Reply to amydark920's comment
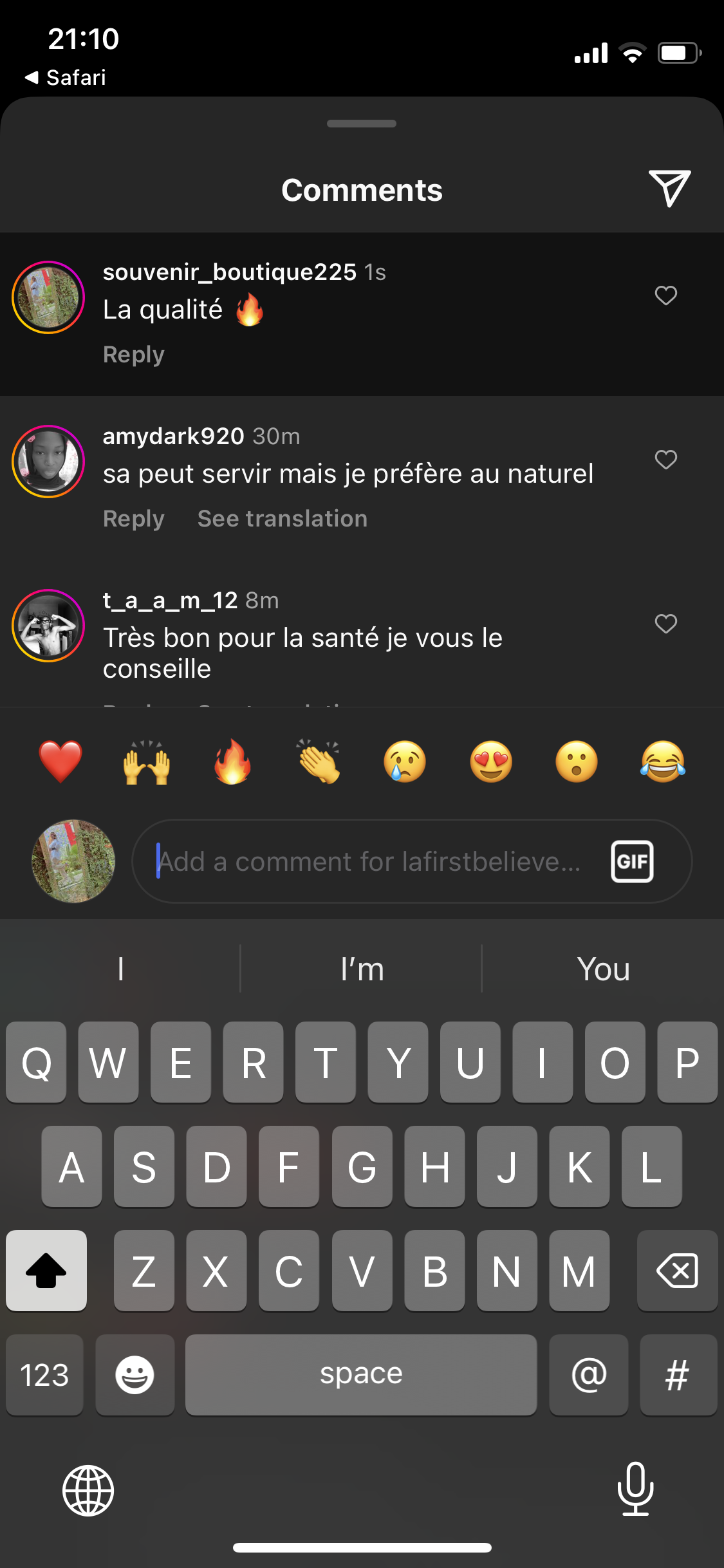This screenshot has height=1568, width=724. pyautogui.click(x=134, y=519)
